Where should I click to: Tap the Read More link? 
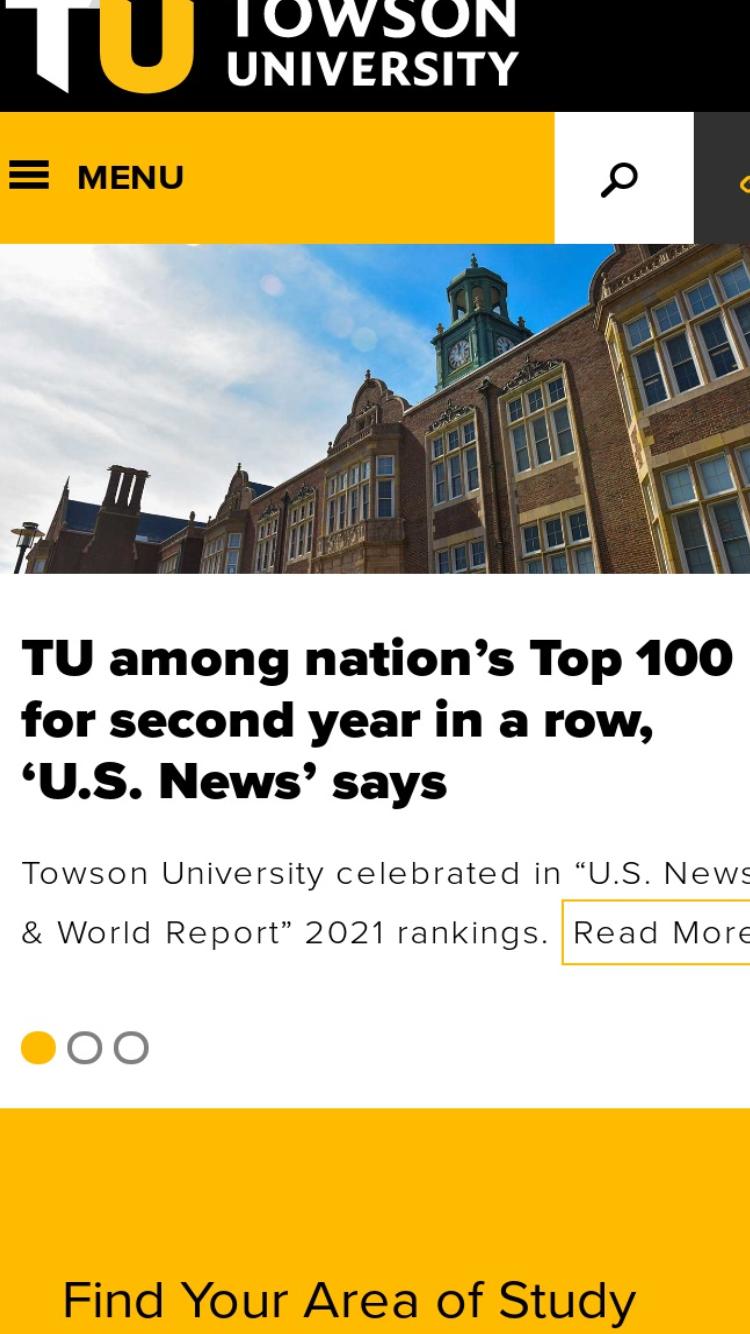[x=658, y=932]
